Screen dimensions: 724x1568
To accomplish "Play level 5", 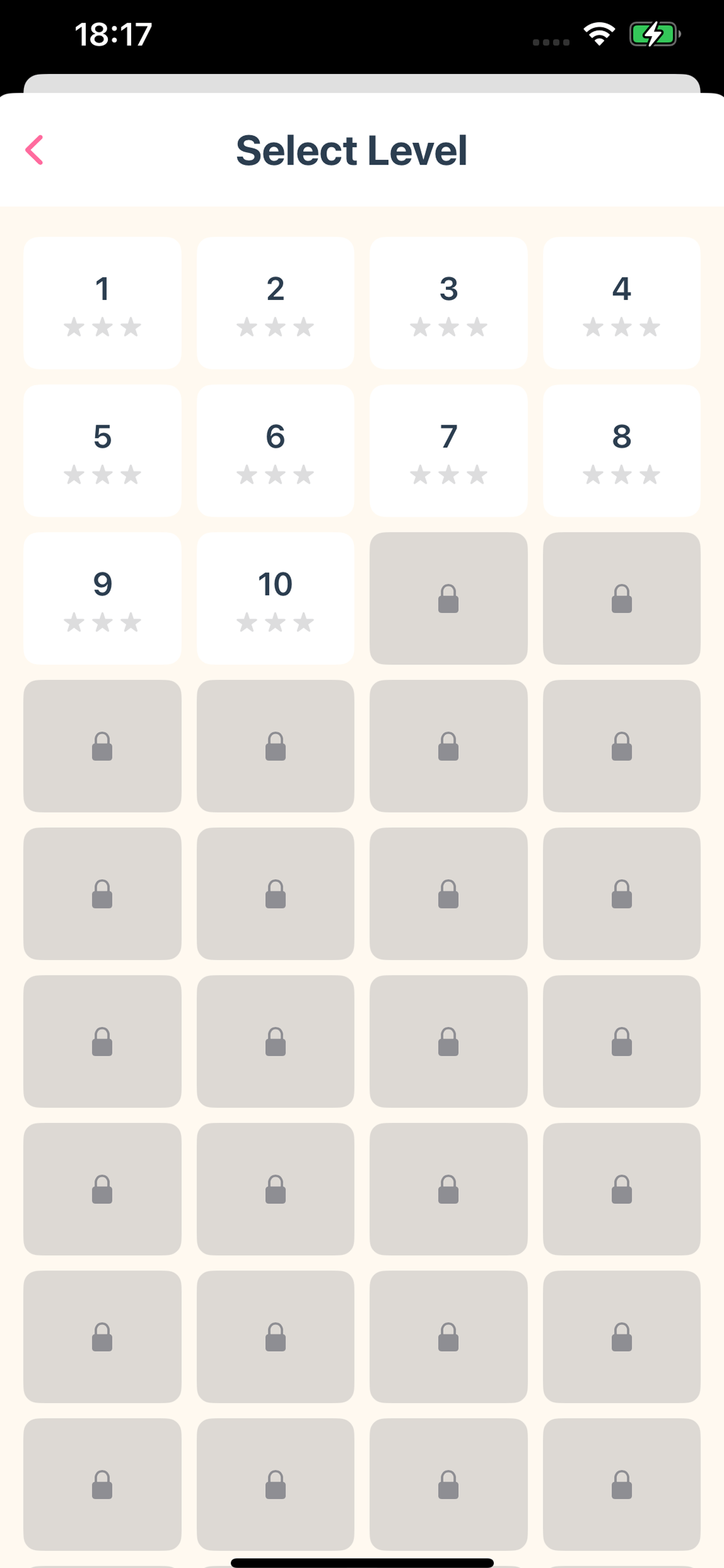I will pos(102,450).
